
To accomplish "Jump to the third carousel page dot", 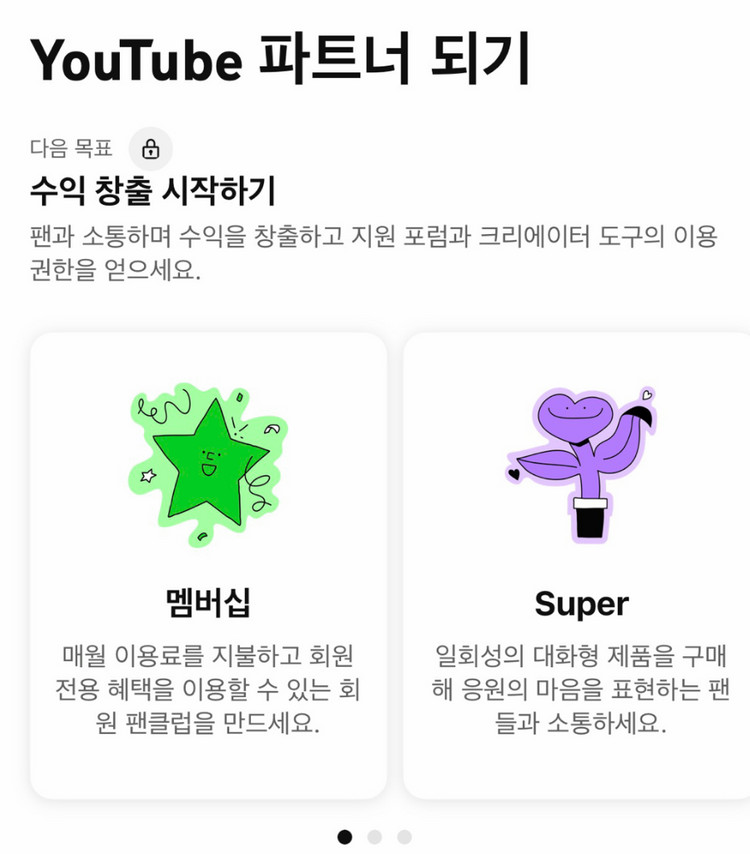I will pyautogui.click(x=404, y=837).
